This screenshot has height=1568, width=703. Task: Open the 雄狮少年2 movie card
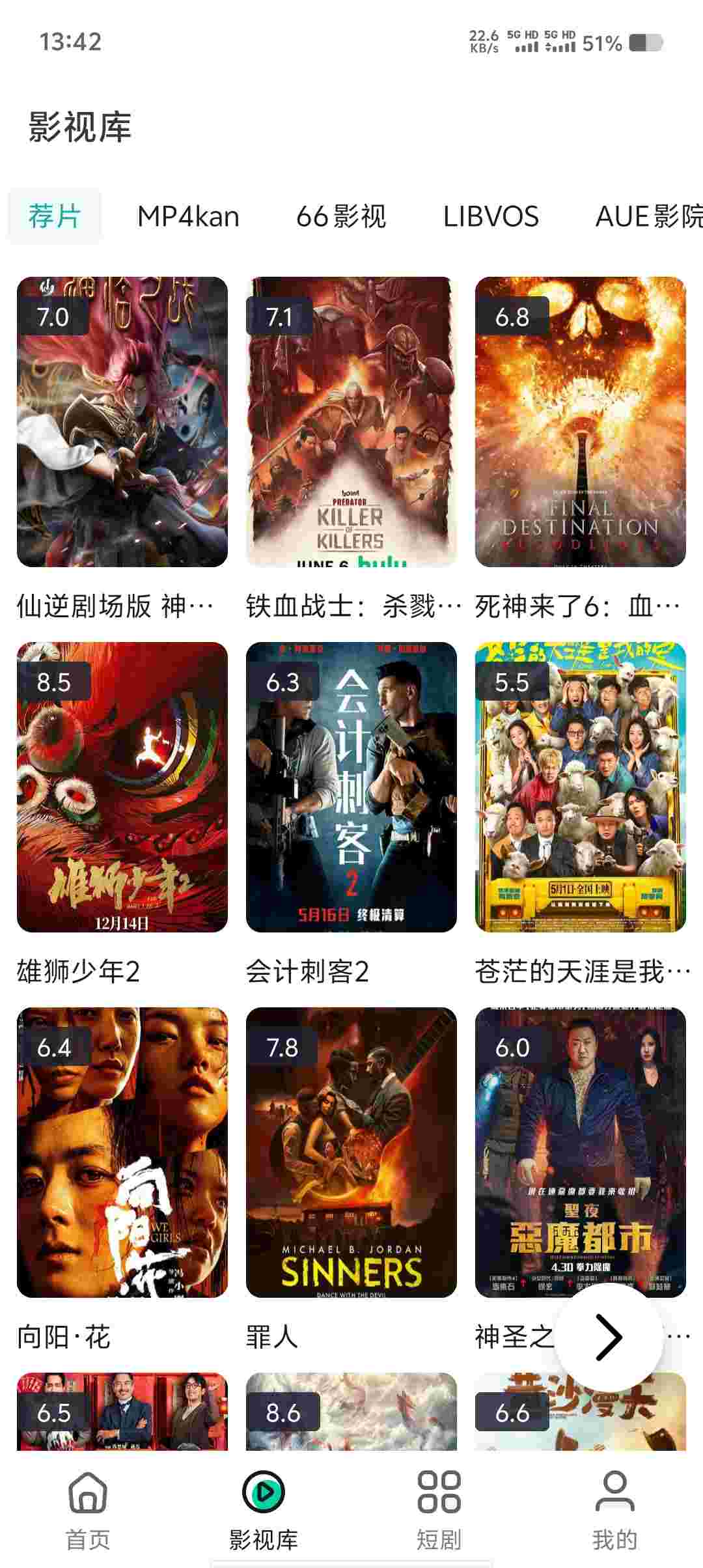pyautogui.click(x=122, y=787)
